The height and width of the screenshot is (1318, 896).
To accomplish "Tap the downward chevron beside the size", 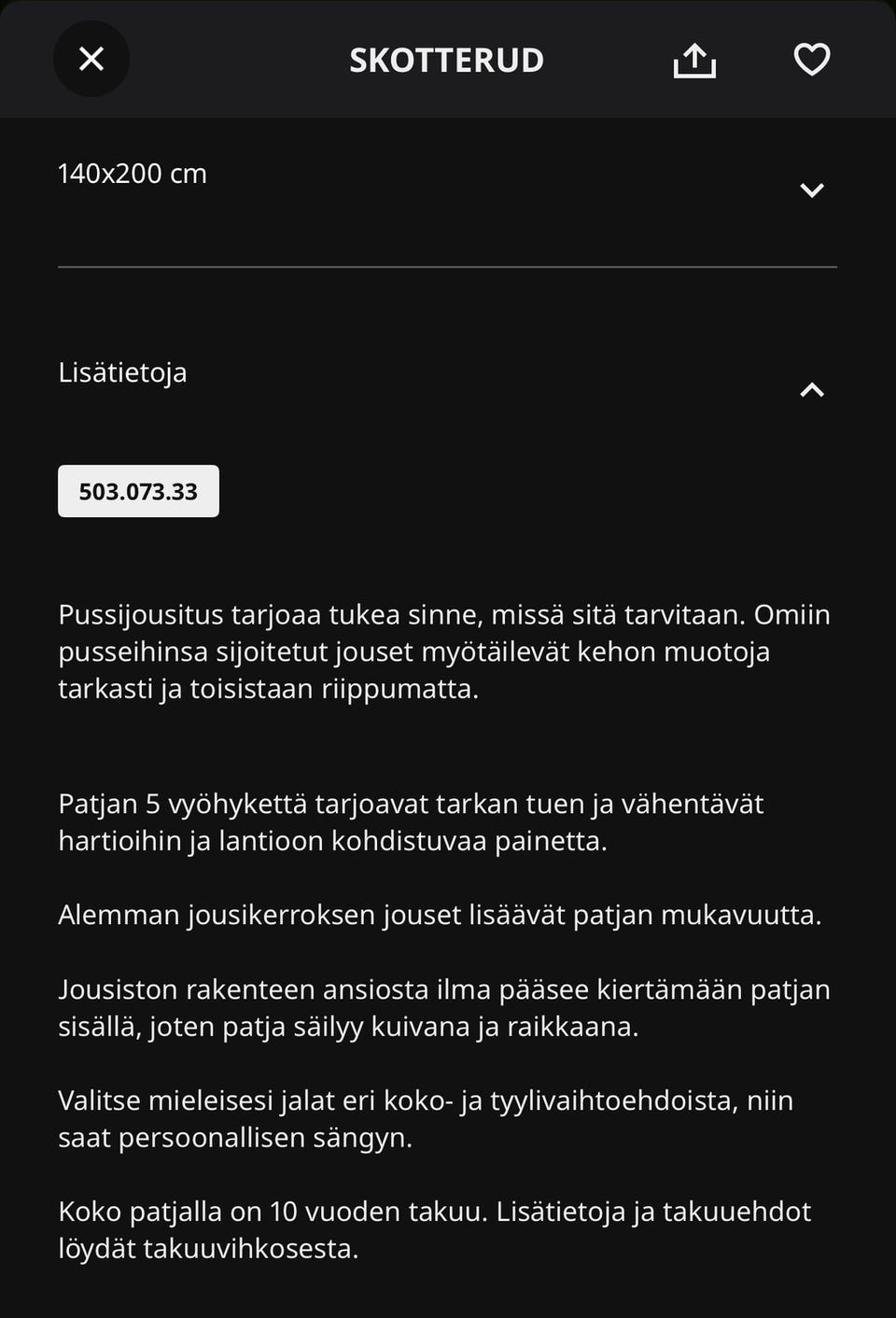I will click(x=812, y=189).
